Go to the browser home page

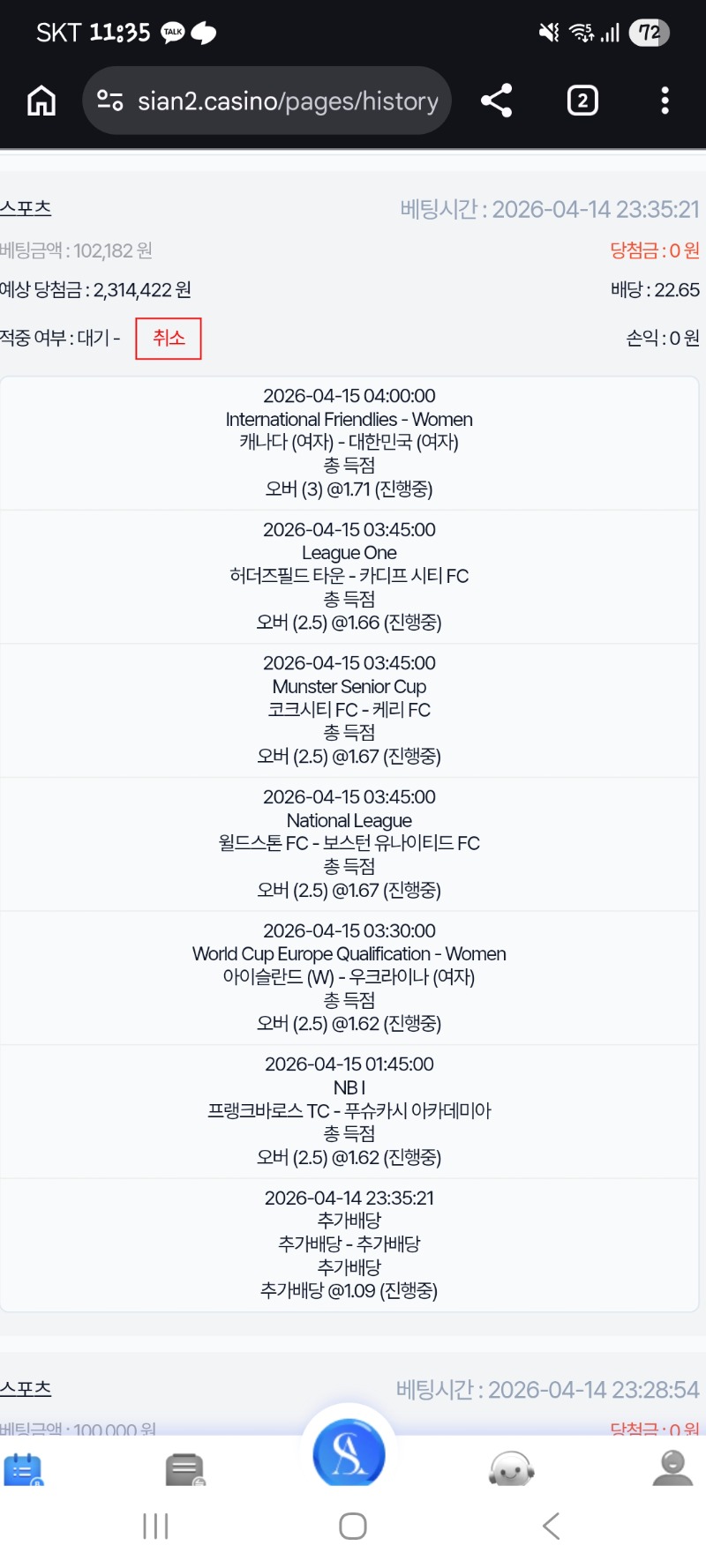point(41,101)
